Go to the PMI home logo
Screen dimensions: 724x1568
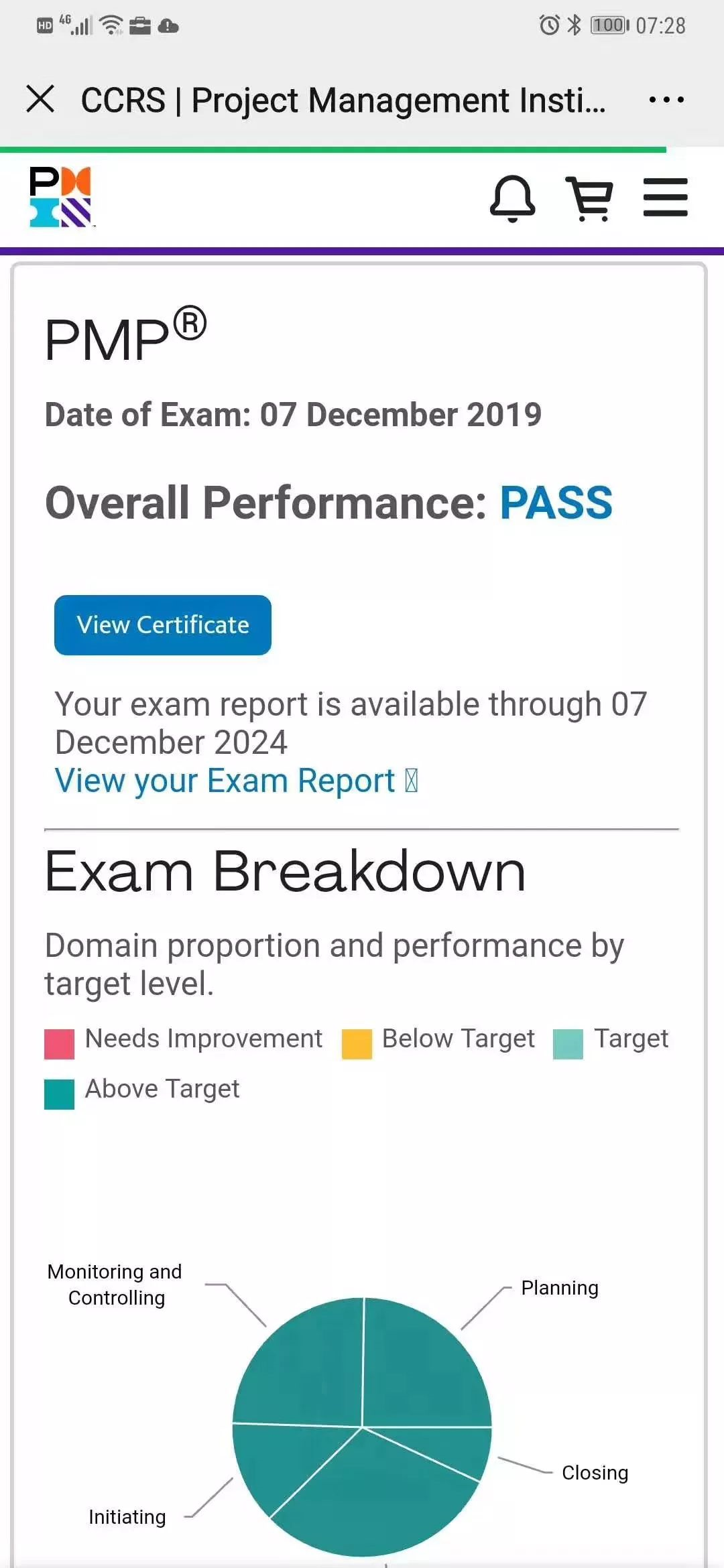pyautogui.click(x=60, y=197)
